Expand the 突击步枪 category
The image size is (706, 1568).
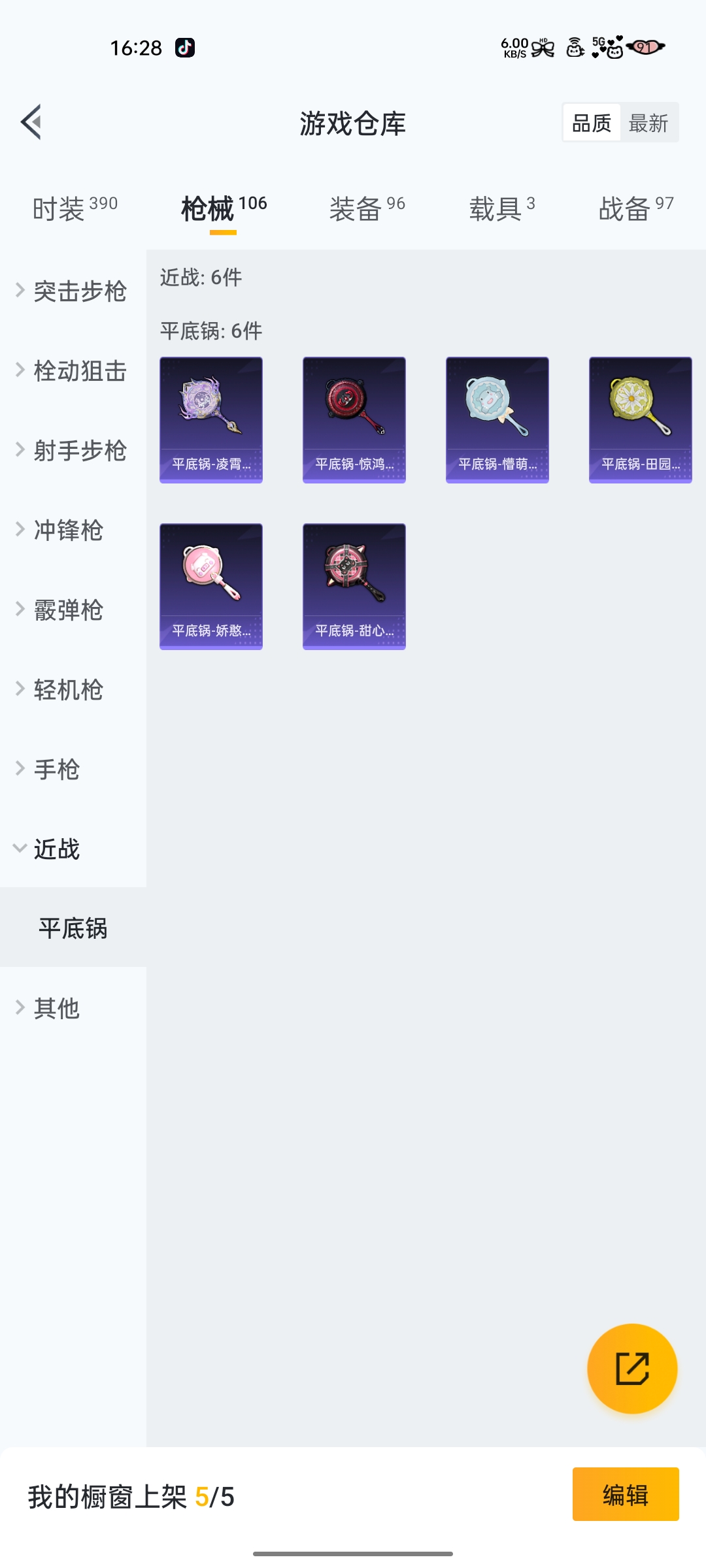[x=73, y=291]
